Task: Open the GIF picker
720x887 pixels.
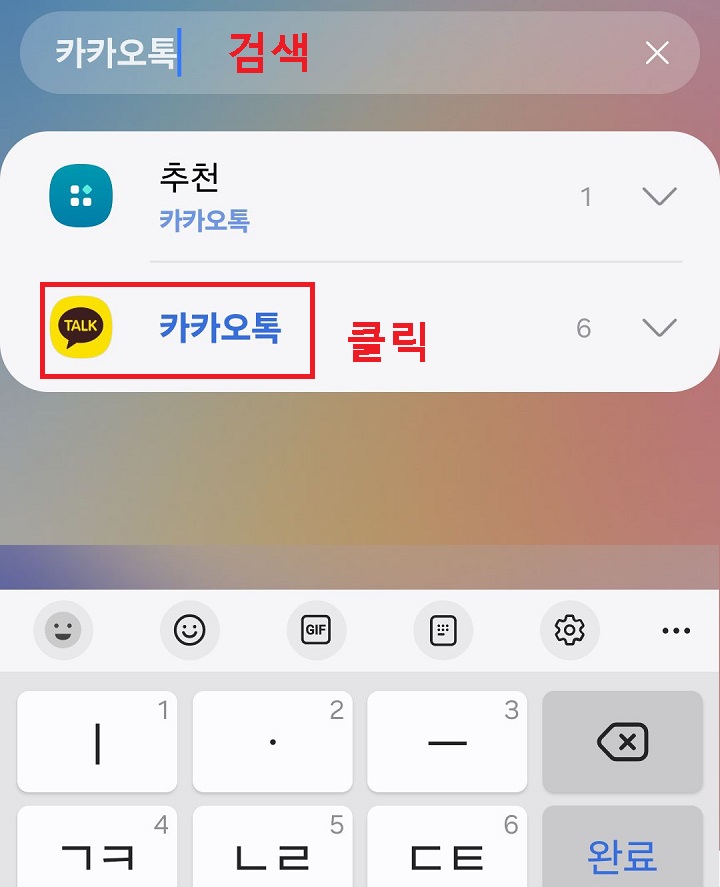Action: click(316, 630)
